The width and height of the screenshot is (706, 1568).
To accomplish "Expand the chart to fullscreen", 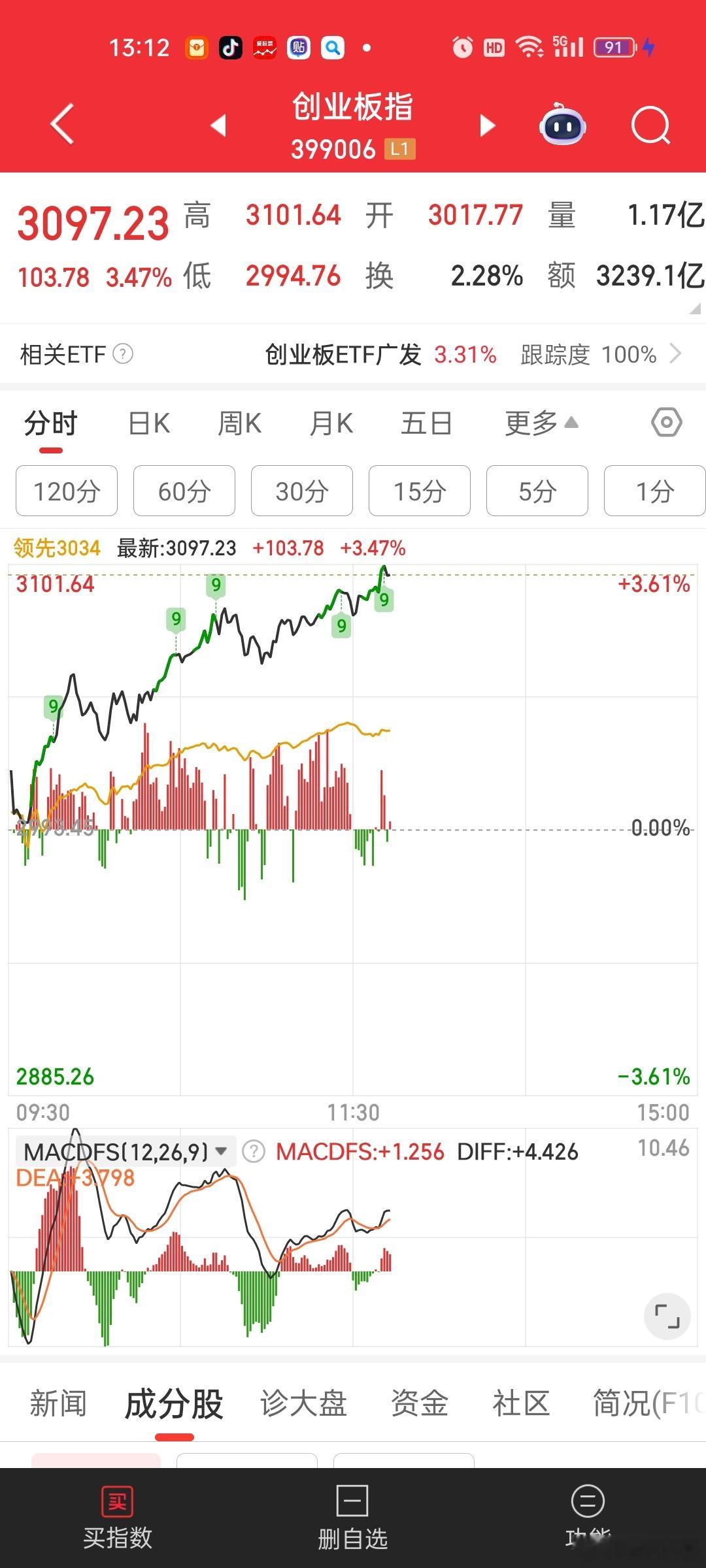I will click(x=667, y=1316).
